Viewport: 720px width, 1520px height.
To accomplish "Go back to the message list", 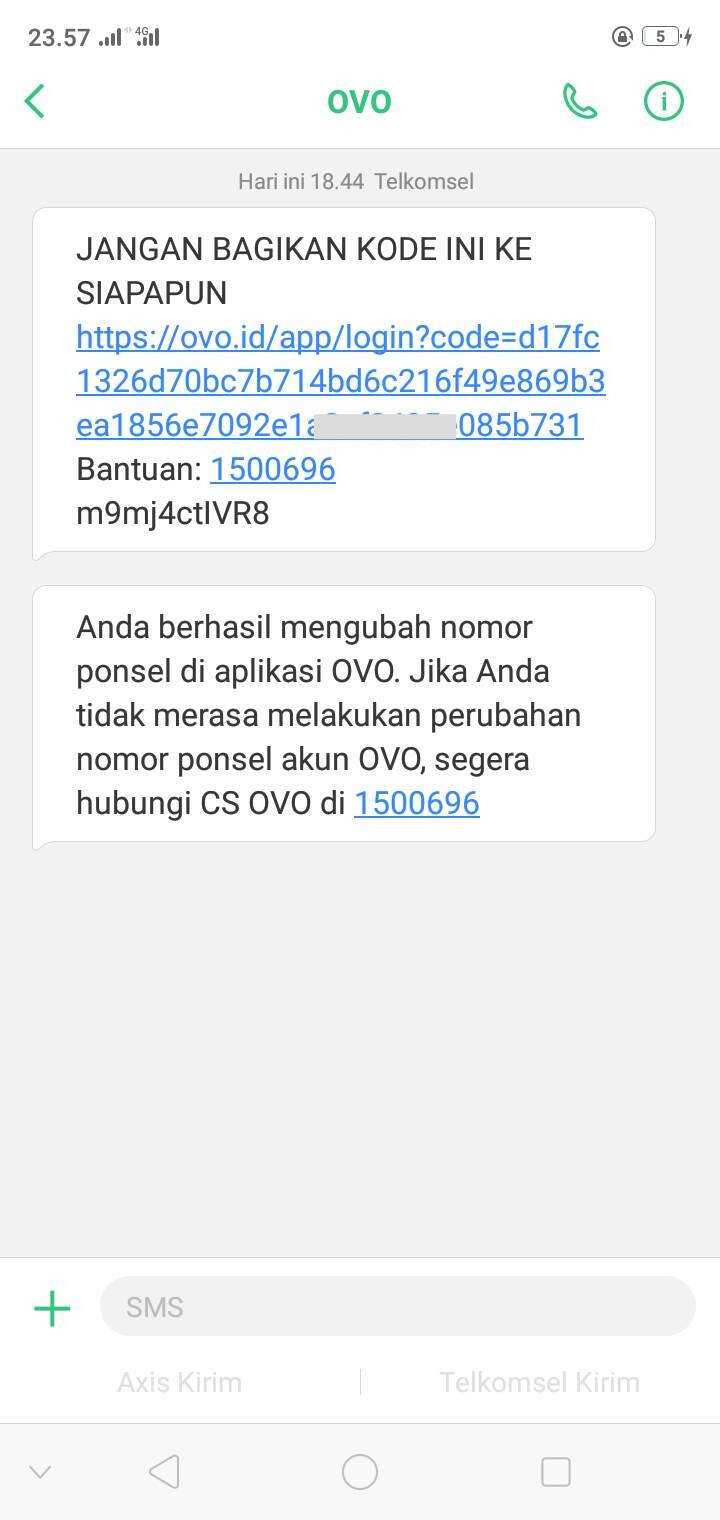I will tap(36, 101).
